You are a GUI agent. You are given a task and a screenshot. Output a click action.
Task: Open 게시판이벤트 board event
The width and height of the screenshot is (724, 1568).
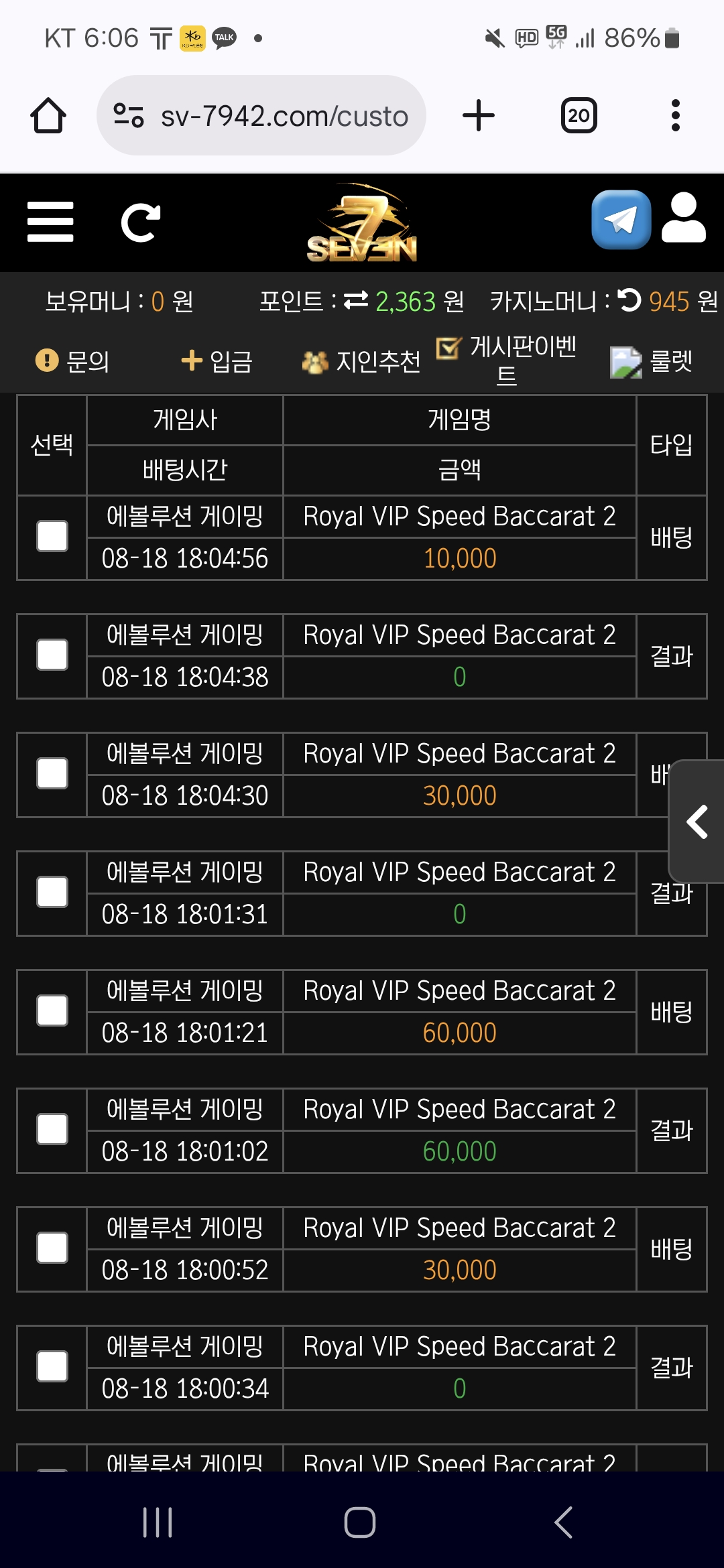click(507, 360)
